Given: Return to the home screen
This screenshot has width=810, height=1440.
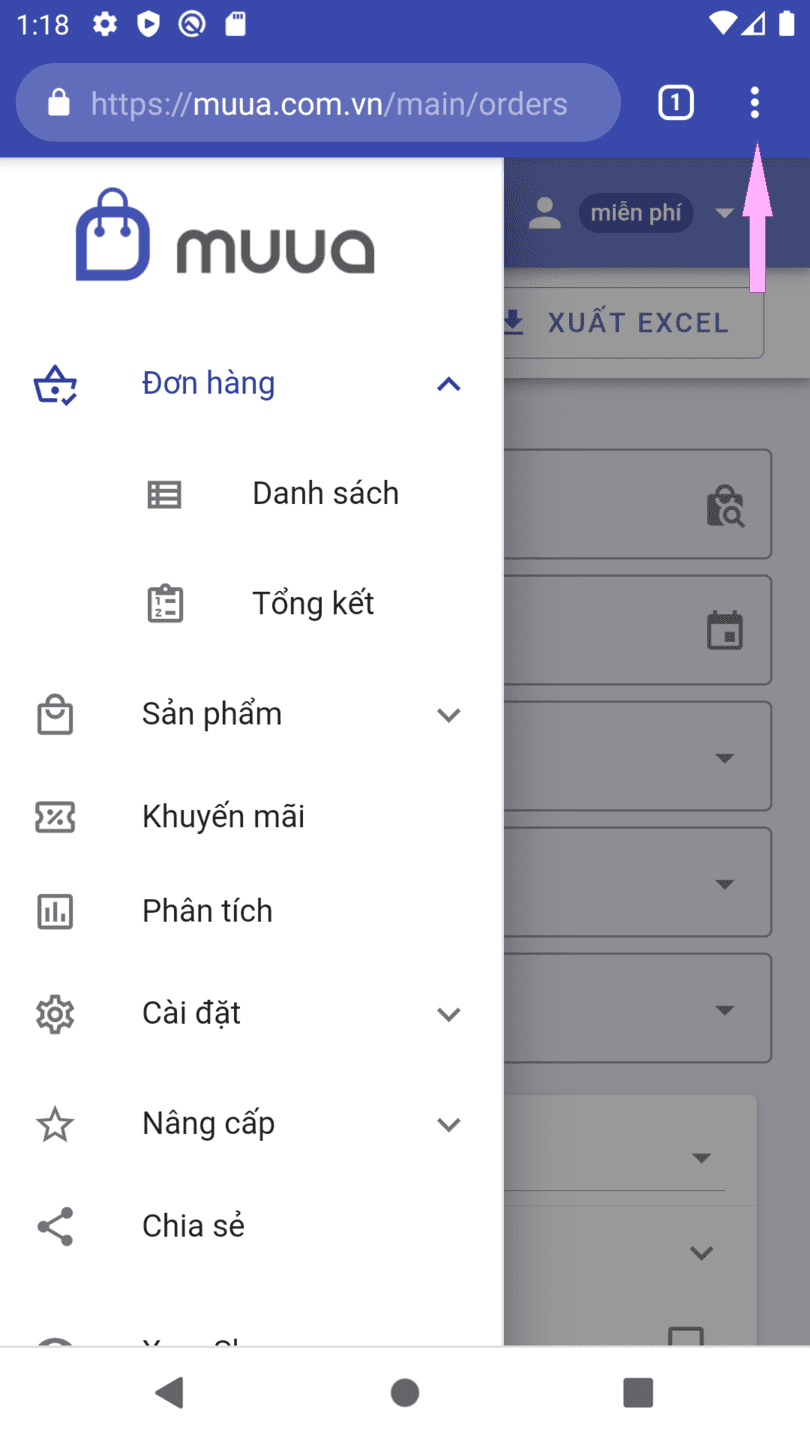Looking at the screenshot, I should tap(405, 1392).
